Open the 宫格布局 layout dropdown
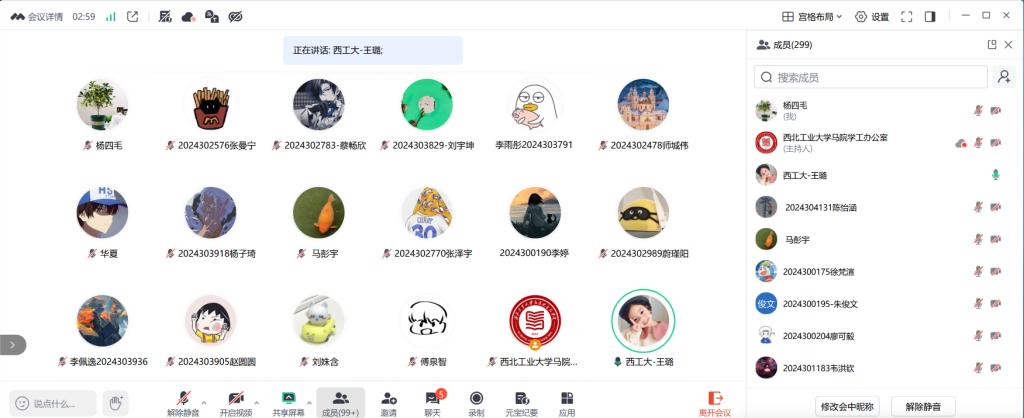The height and width of the screenshot is (418, 1024). click(811, 16)
